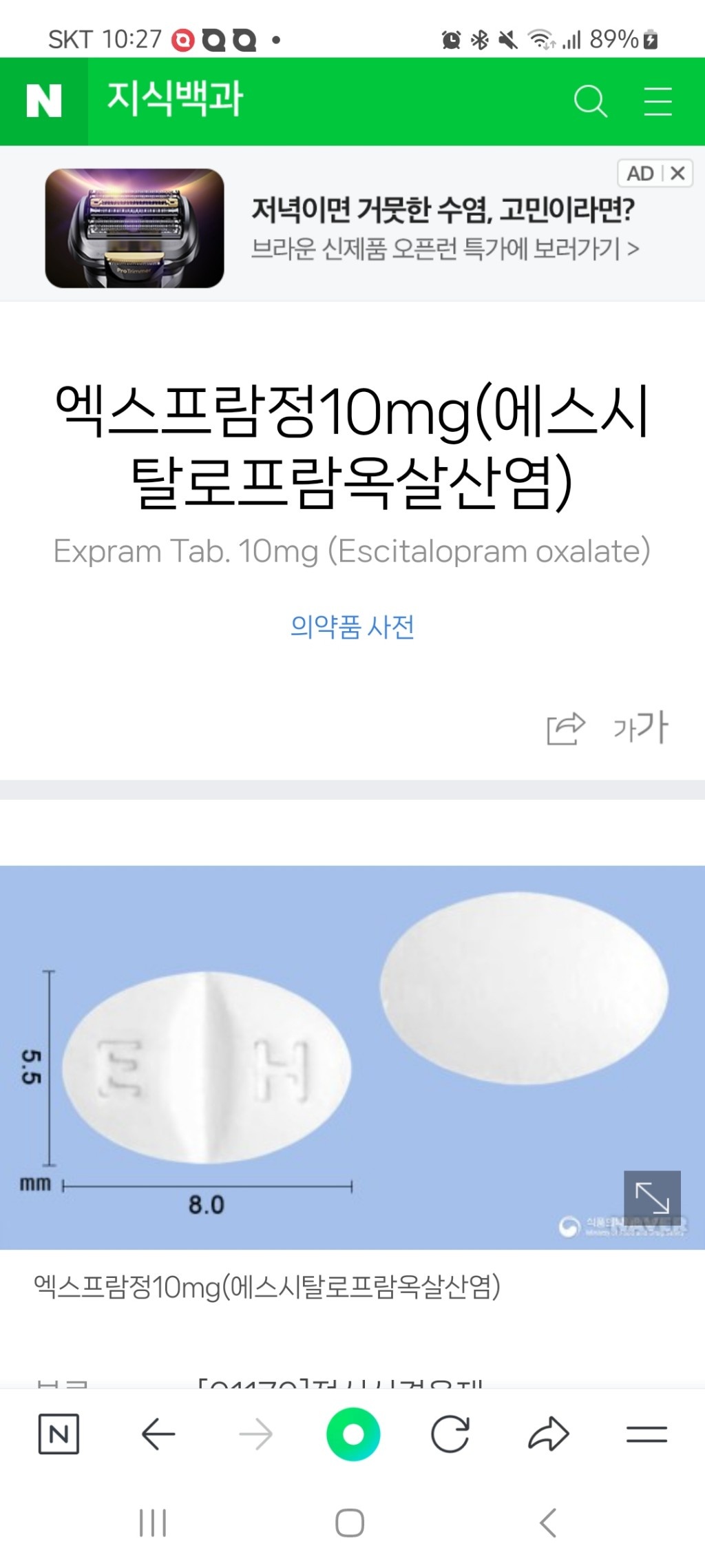Open the hamburger menu in the green header

click(657, 101)
